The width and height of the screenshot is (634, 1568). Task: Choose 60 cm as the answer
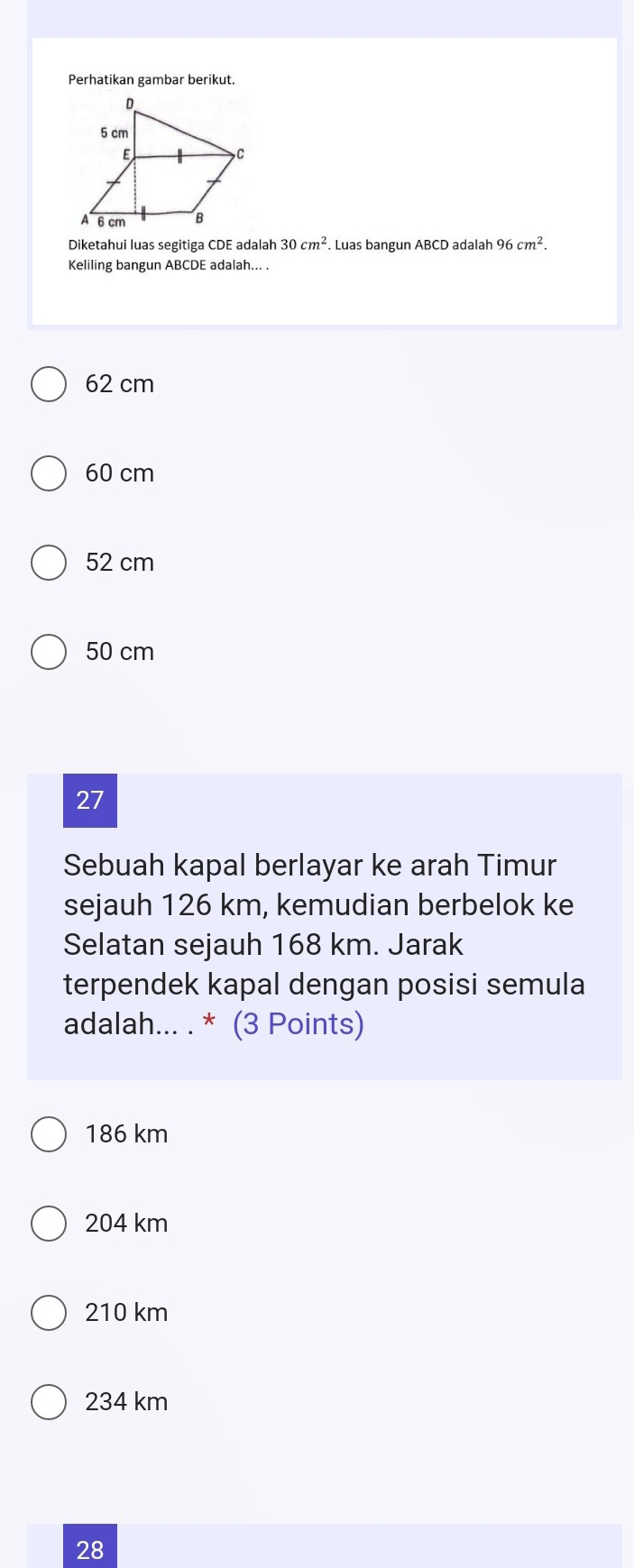(49, 473)
